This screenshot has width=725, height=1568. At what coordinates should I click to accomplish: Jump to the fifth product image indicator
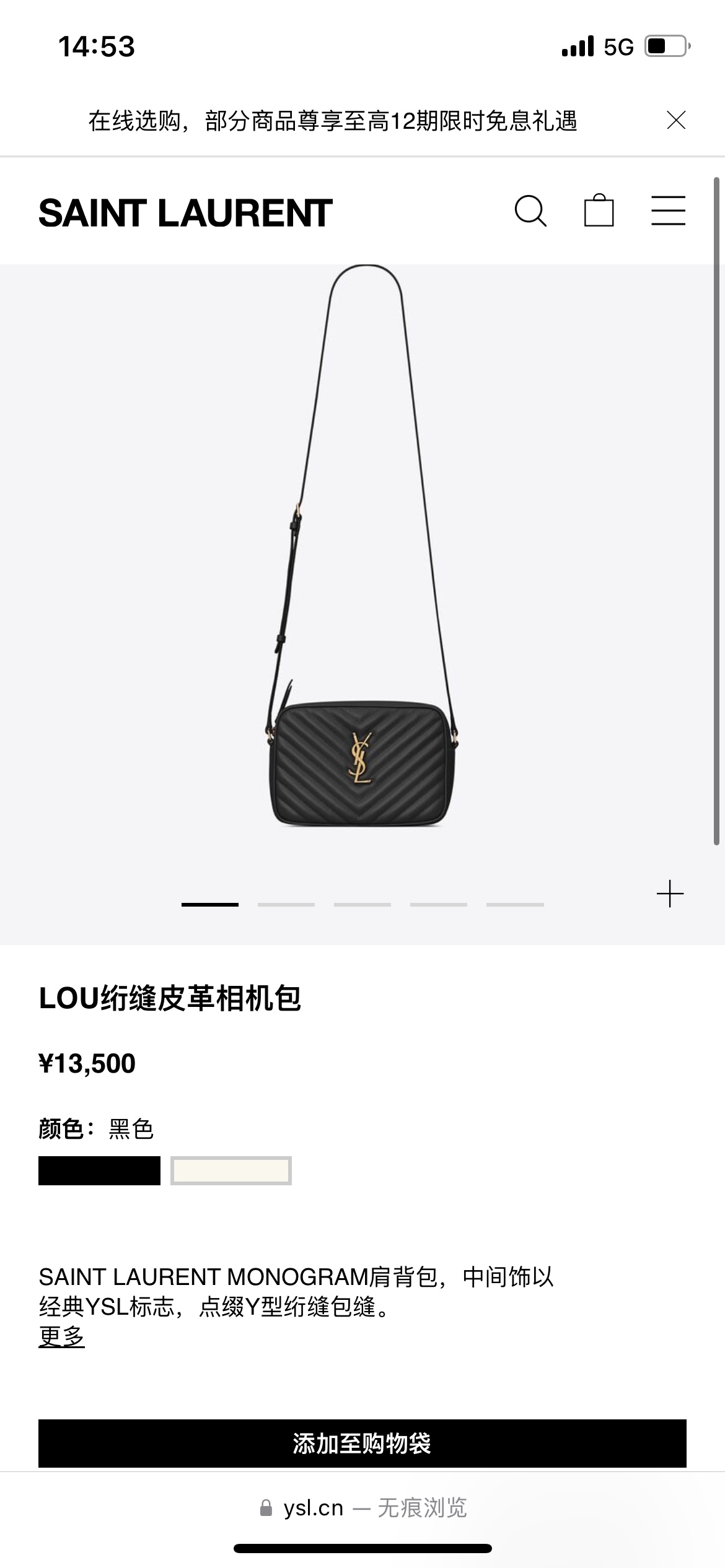pyautogui.click(x=514, y=905)
